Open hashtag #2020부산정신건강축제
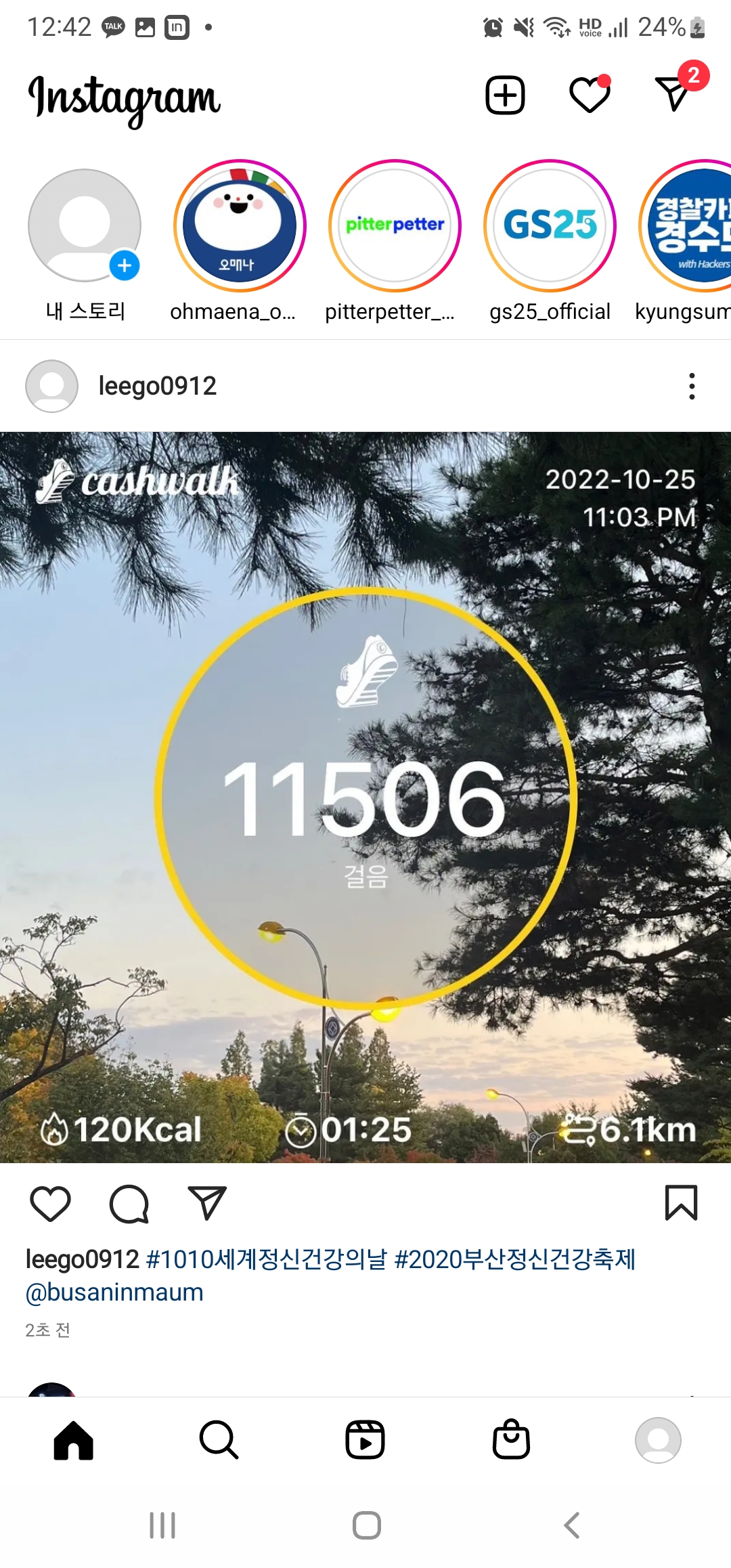The image size is (731, 1568). click(514, 1259)
